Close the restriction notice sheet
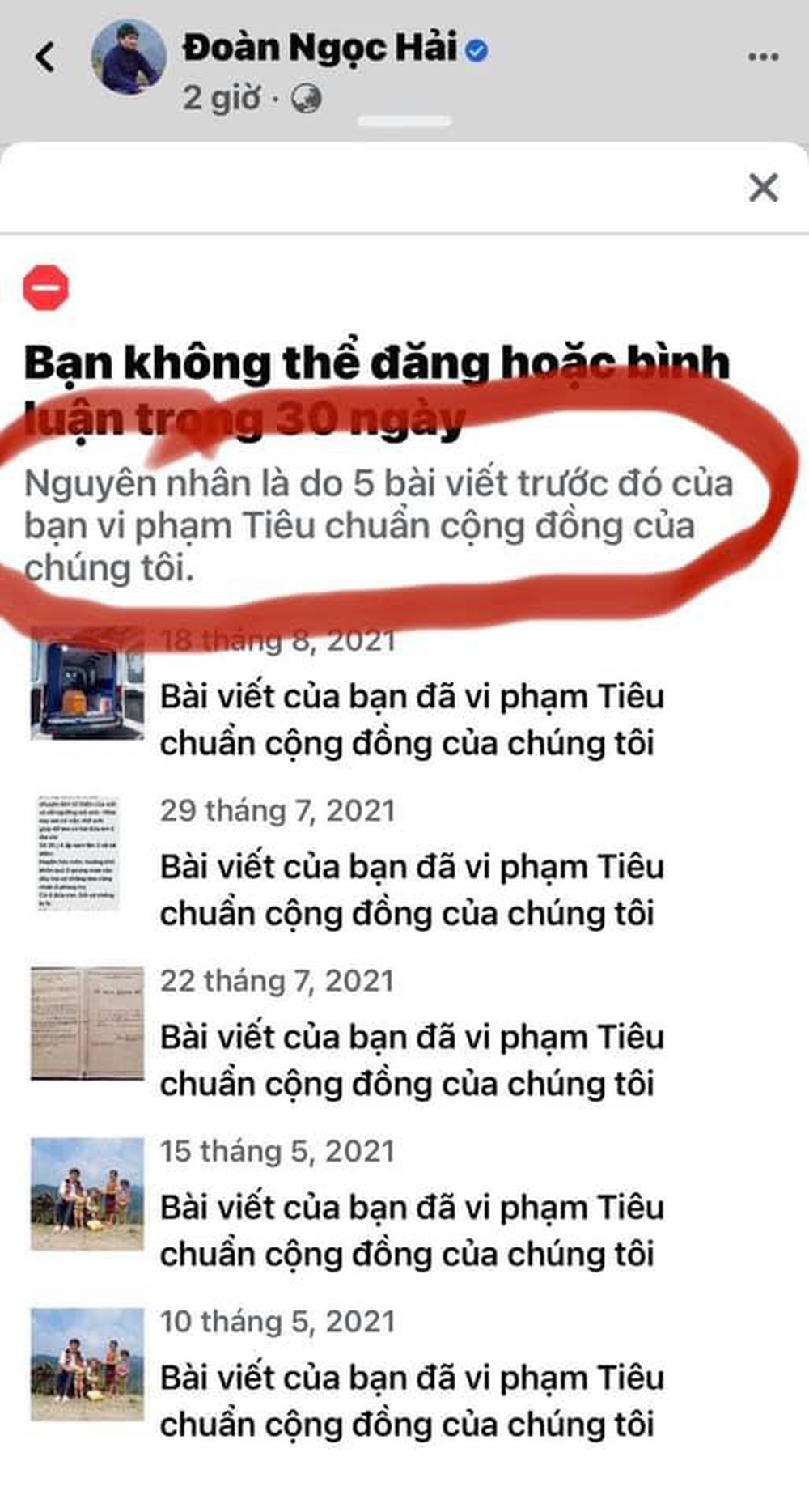The image size is (809, 1512). (x=763, y=188)
